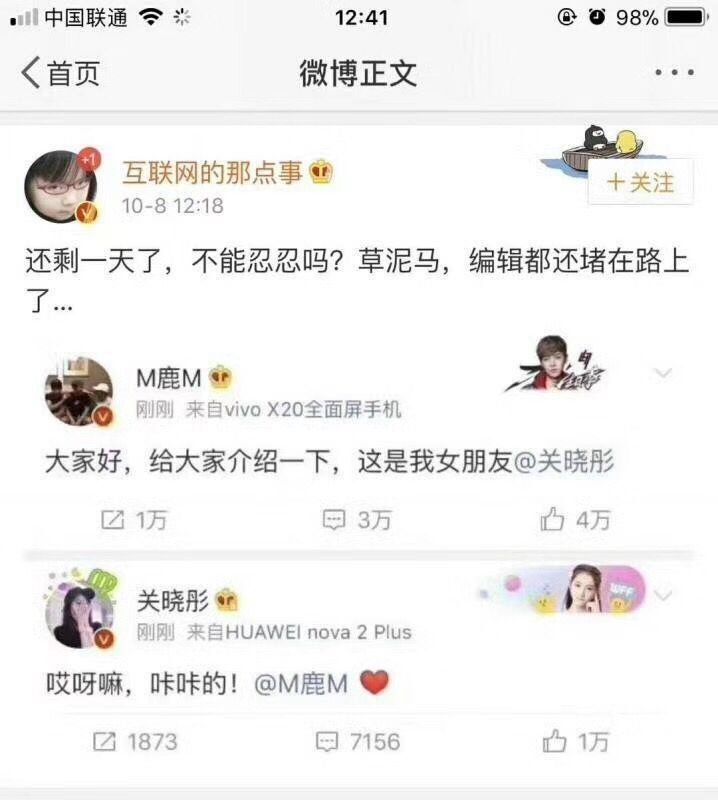The width and height of the screenshot is (718, 800).
Task: Open the overflow menu in the top bar
Action: (673, 73)
